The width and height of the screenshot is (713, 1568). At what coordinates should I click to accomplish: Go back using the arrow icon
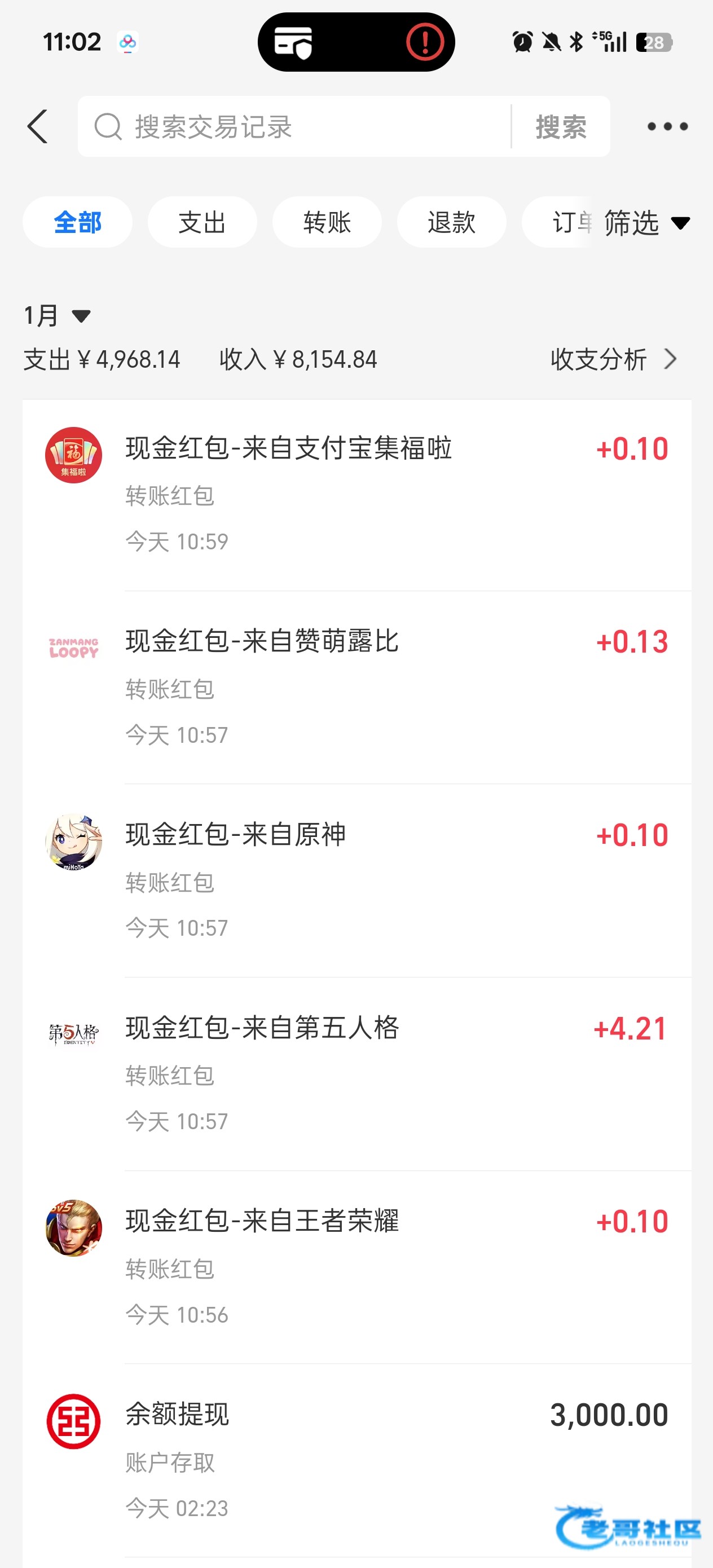tap(38, 126)
